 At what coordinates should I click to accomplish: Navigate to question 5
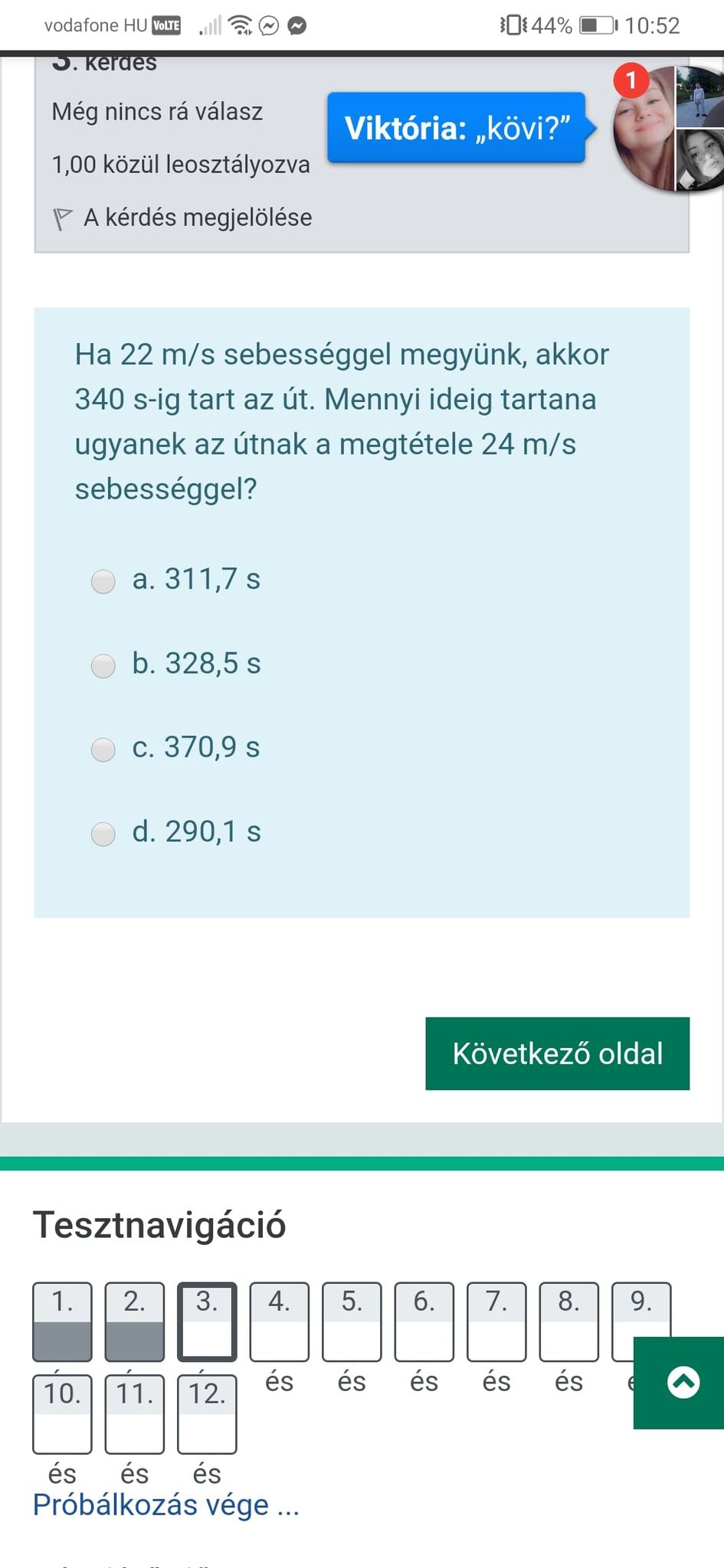point(352,1321)
